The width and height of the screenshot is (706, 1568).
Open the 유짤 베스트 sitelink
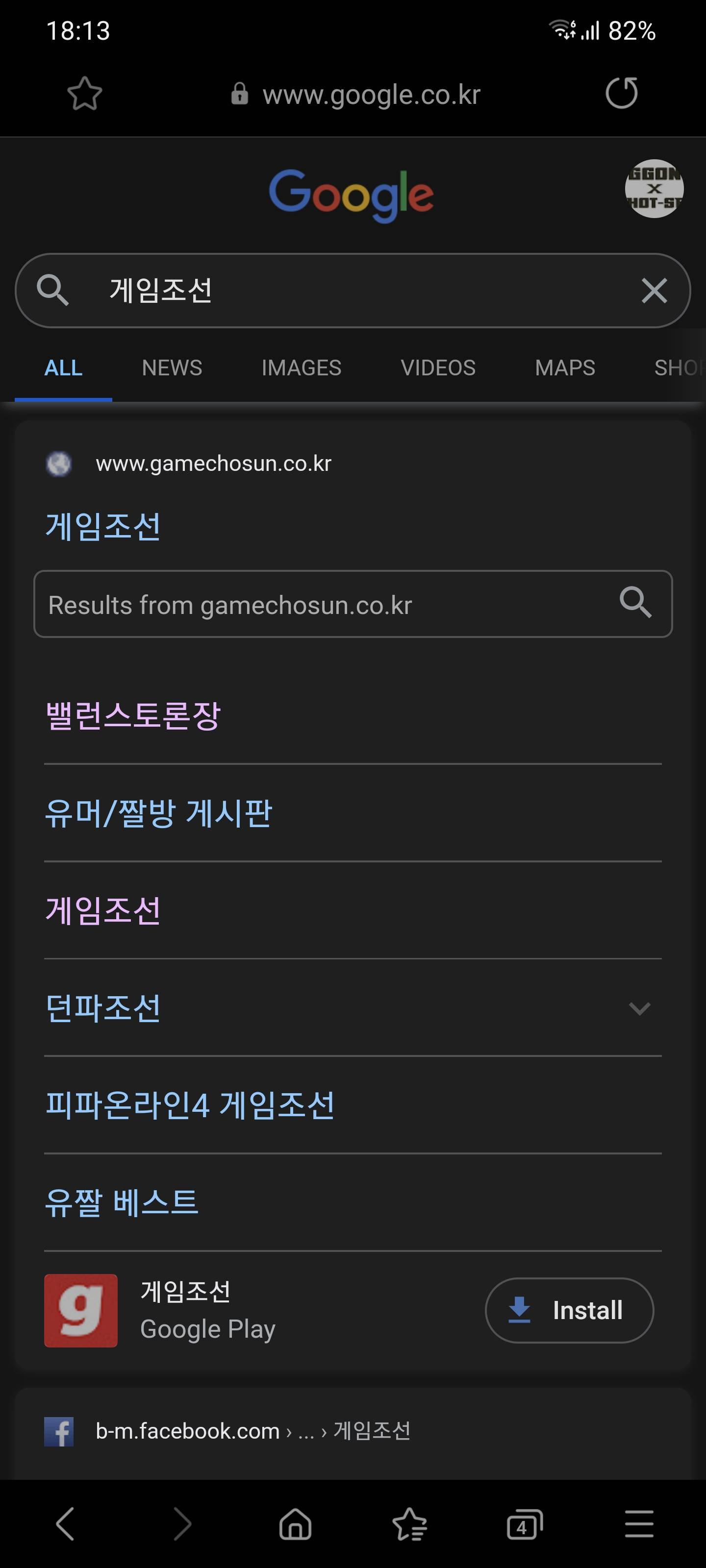click(x=122, y=1202)
